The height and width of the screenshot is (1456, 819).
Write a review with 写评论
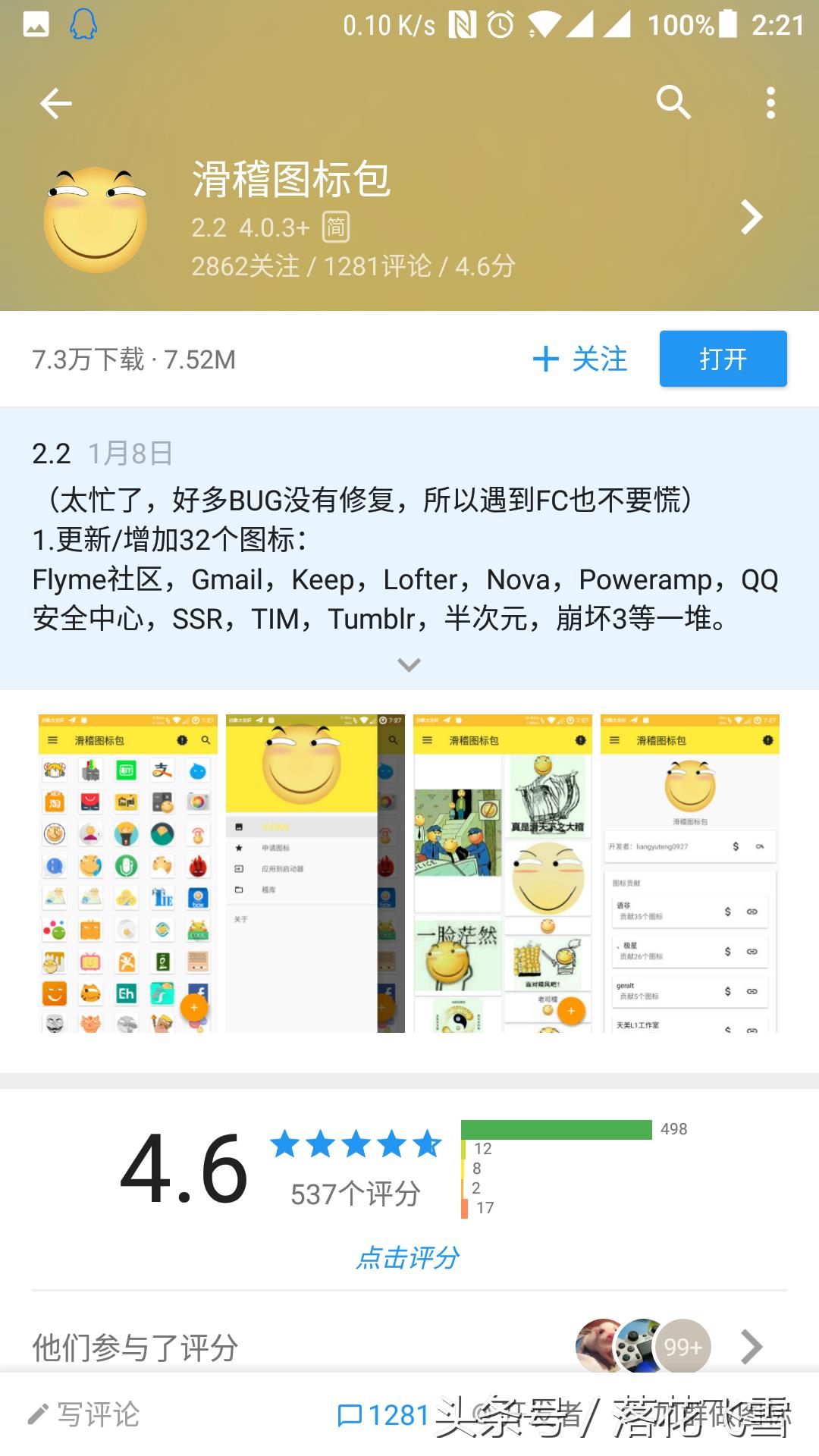tap(84, 1415)
